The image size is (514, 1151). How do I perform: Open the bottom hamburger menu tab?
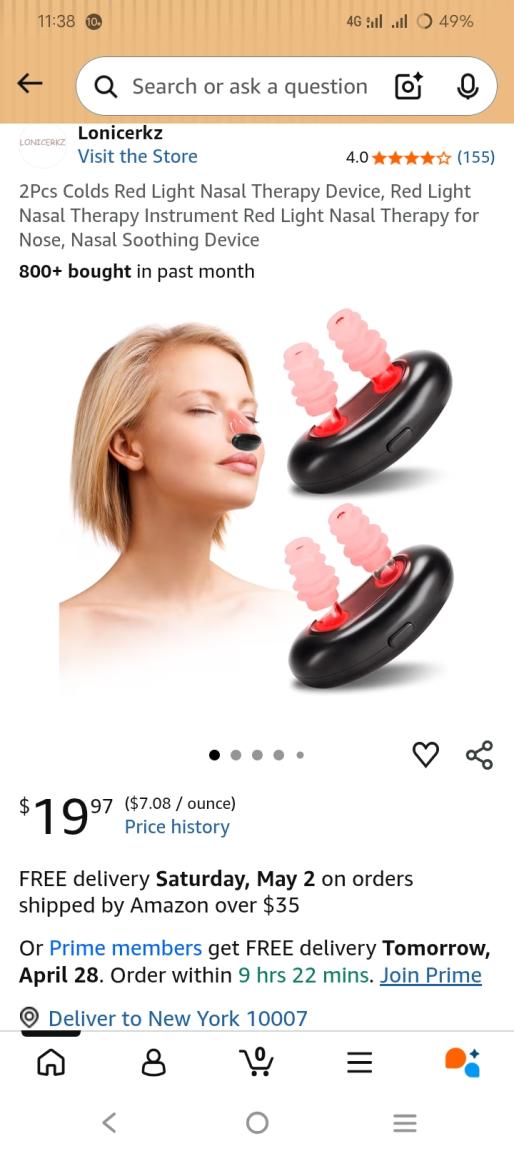point(359,1061)
